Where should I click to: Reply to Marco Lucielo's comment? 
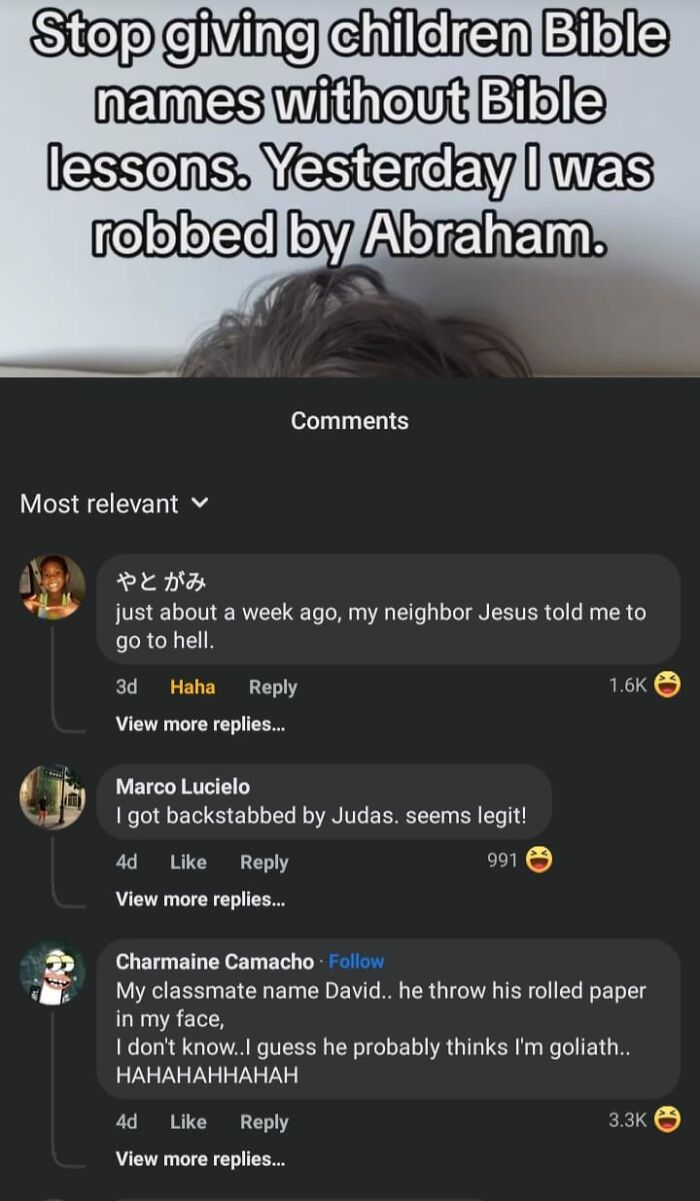click(264, 862)
